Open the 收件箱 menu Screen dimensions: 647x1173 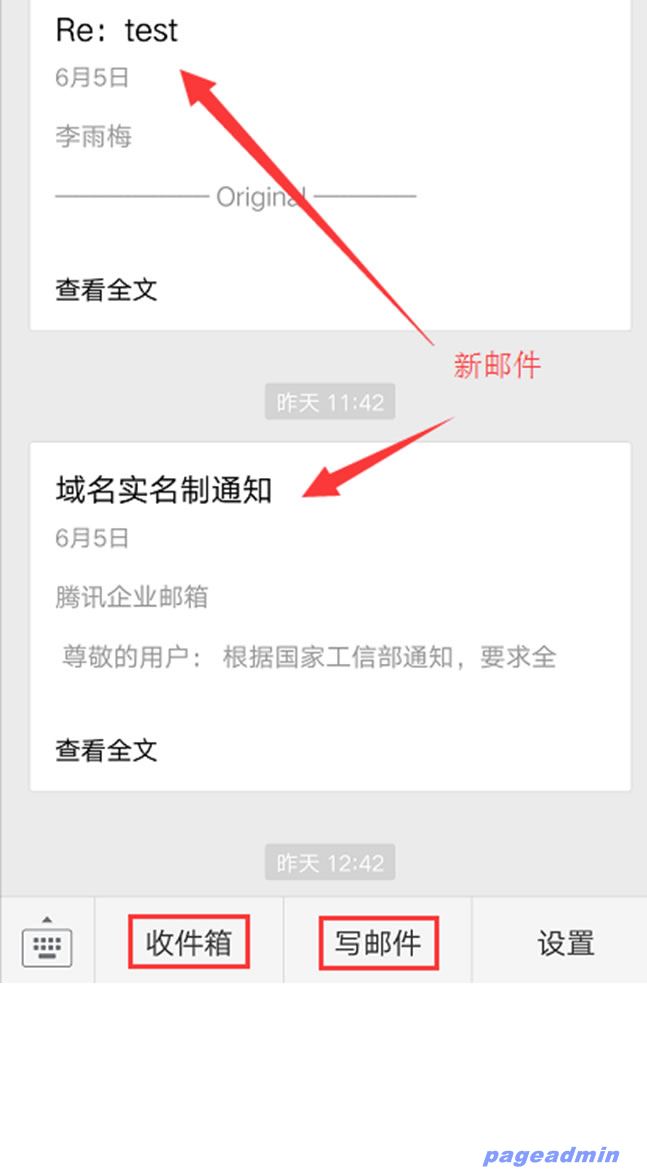point(189,942)
